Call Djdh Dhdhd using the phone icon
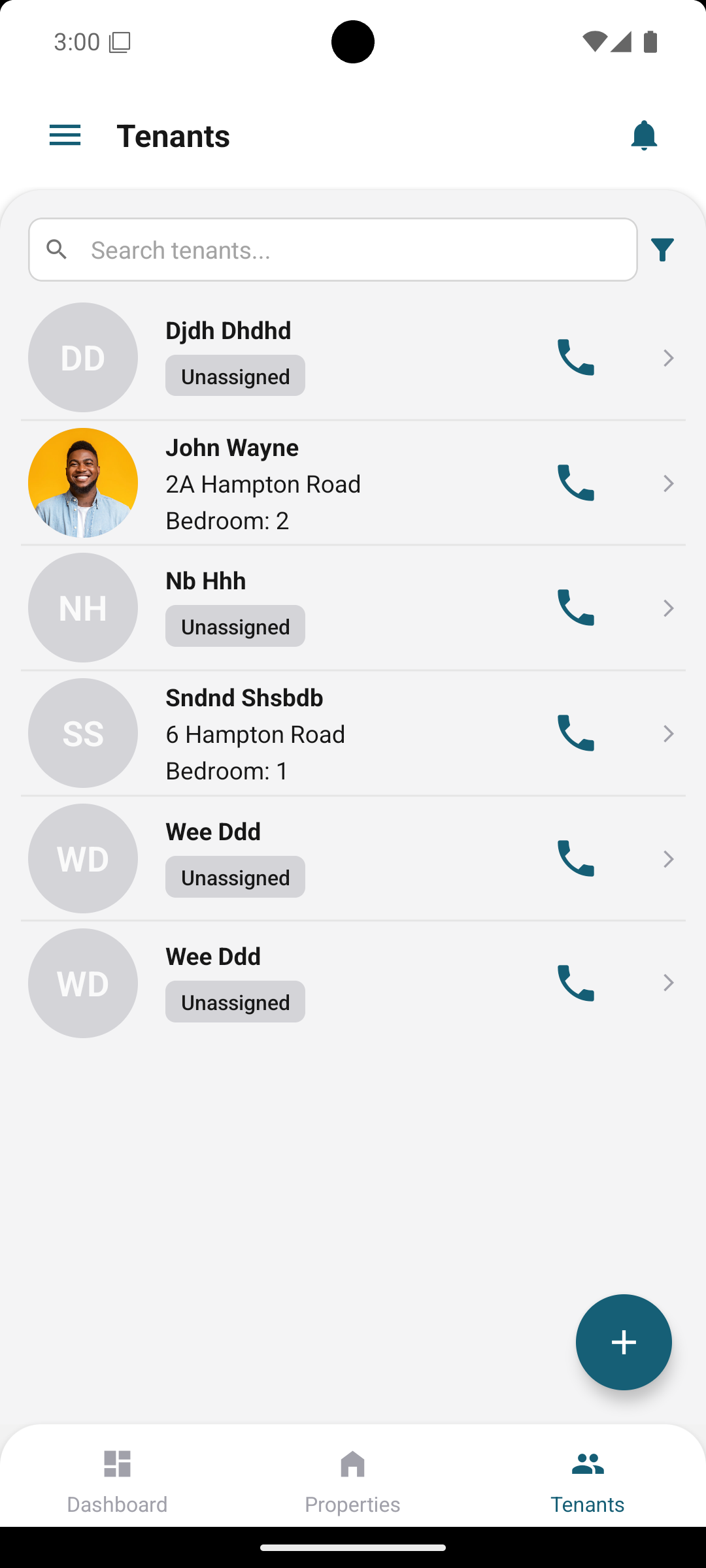 [x=575, y=357]
